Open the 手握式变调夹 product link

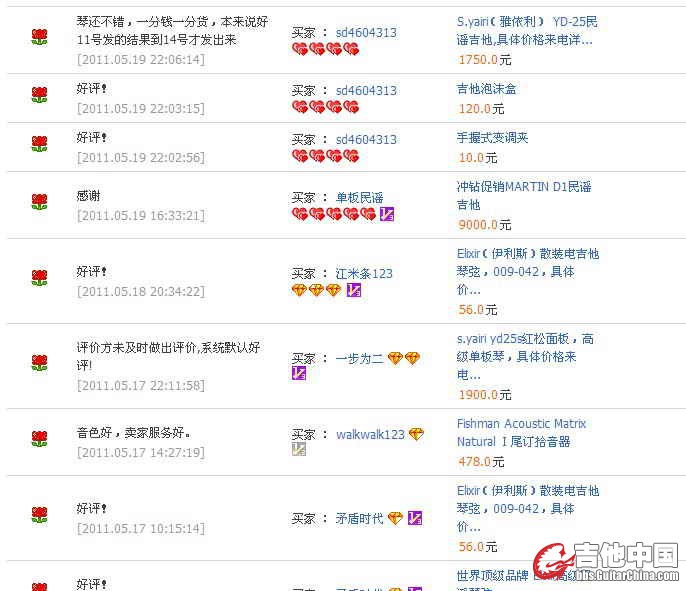pyautogui.click(x=492, y=138)
